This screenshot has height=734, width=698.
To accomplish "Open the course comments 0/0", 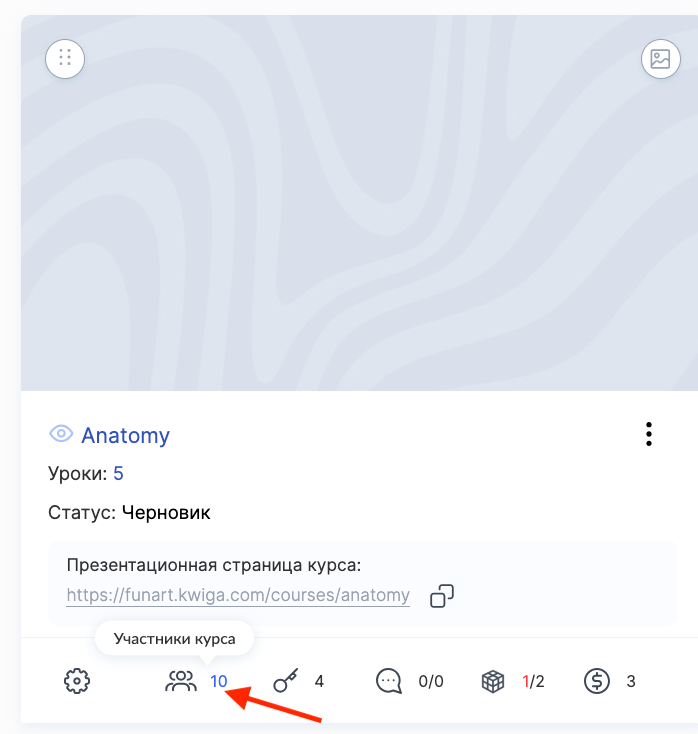I will pos(389,682).
